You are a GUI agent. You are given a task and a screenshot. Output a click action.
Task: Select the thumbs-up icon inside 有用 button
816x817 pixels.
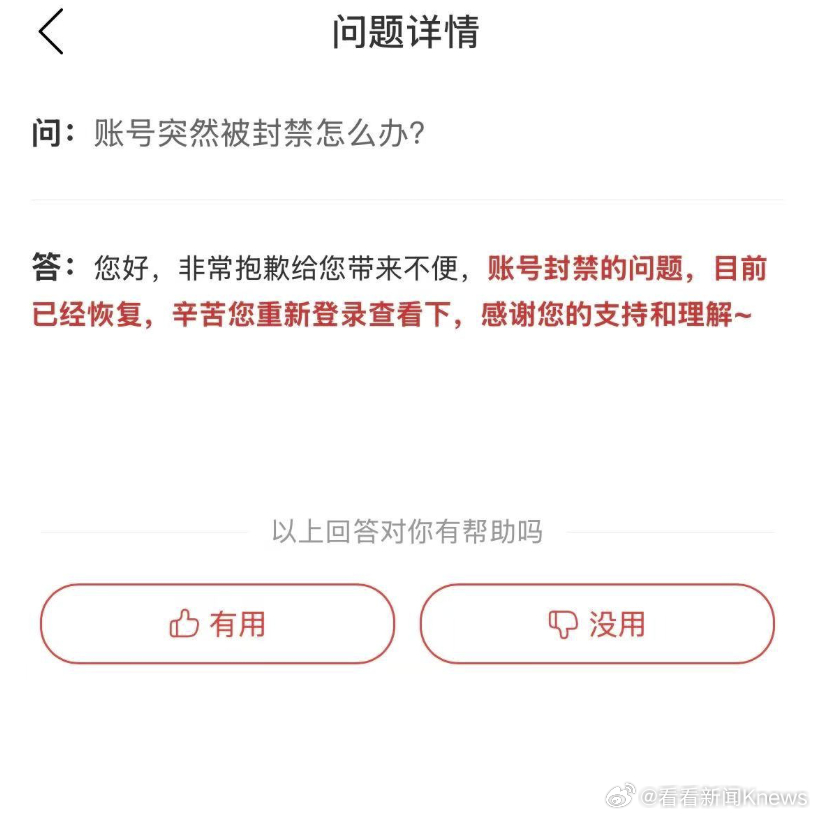(182, 623)
